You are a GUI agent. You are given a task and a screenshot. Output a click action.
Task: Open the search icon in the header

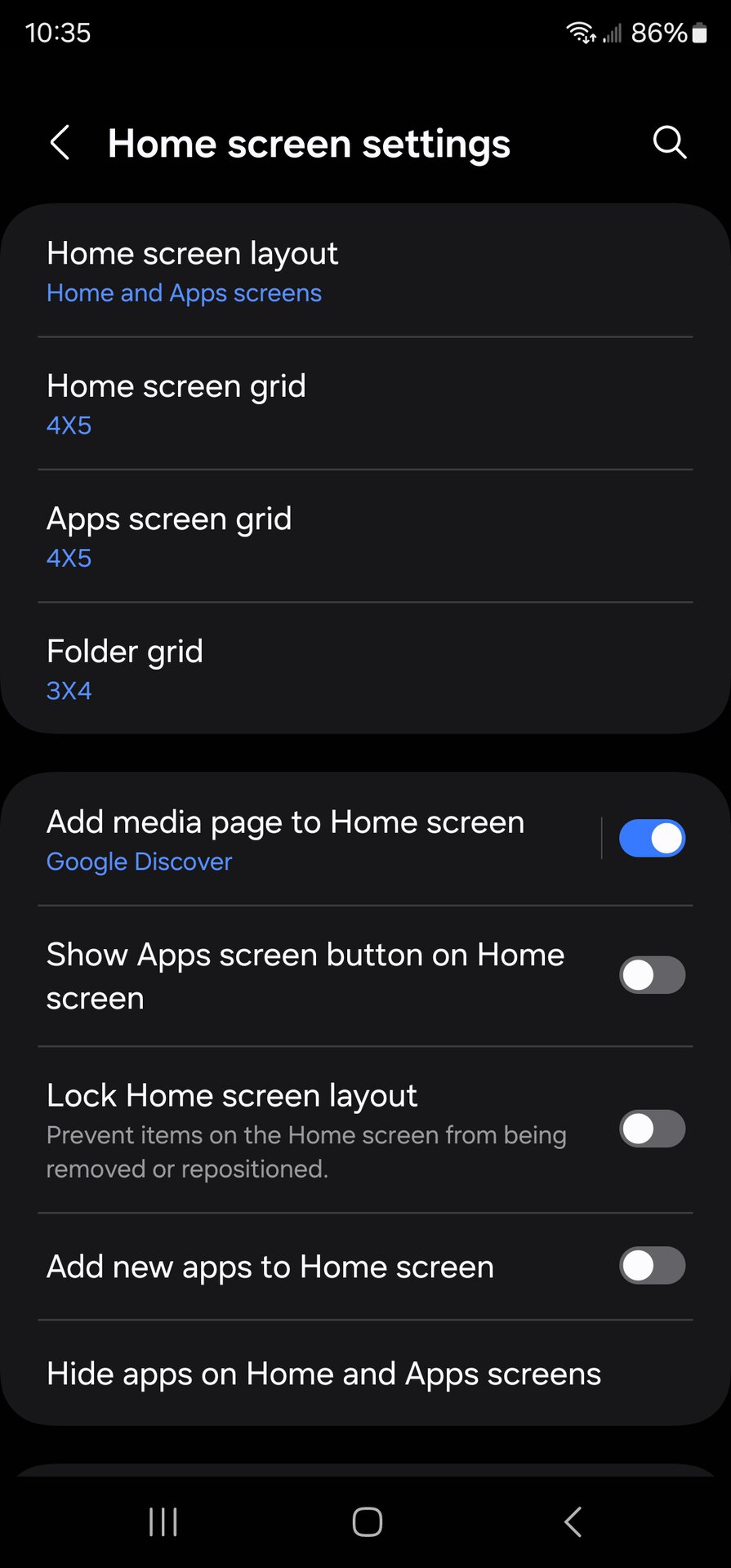(x=669, y=143)
